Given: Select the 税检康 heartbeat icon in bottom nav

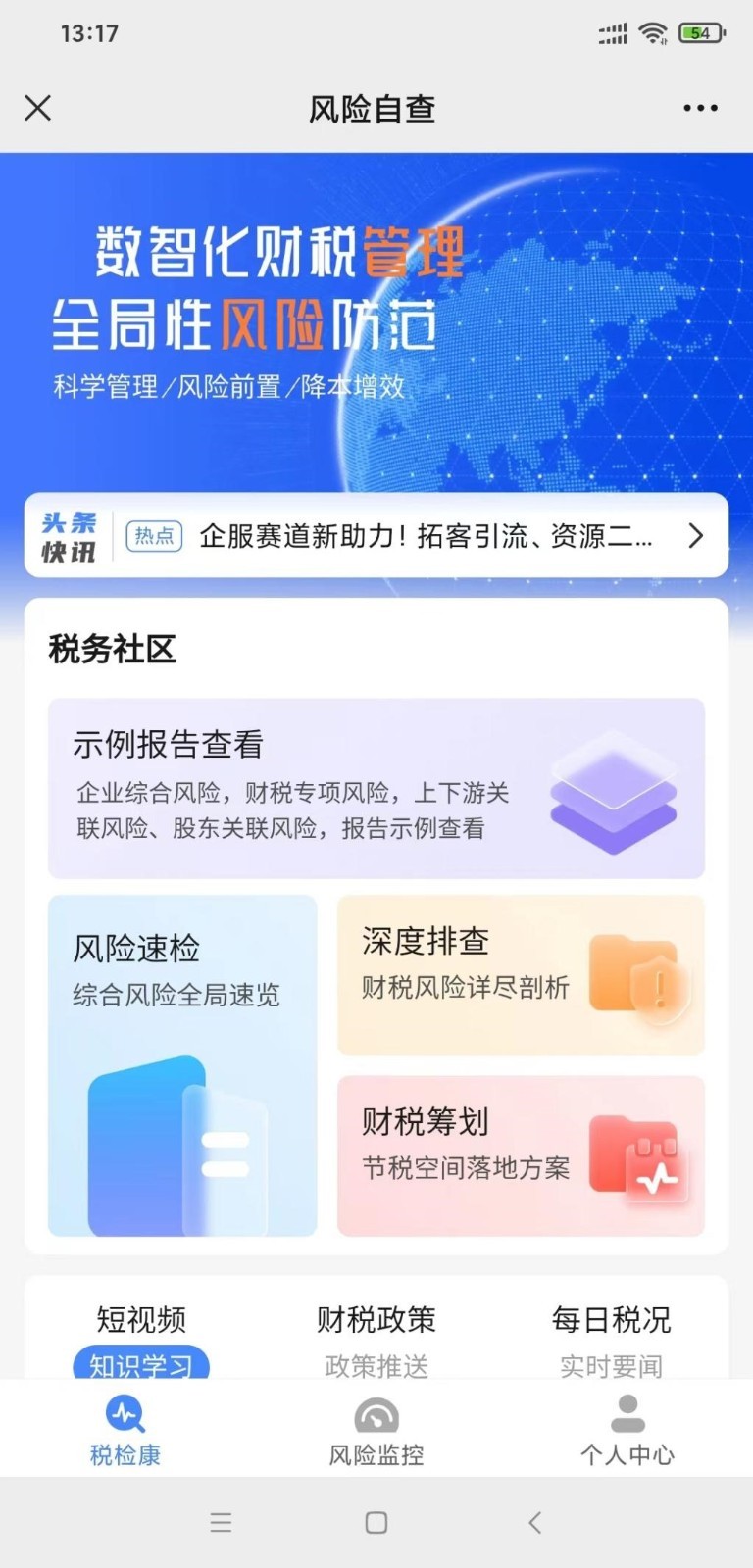Looking at the screenshot, I should tap(124, 1413).
